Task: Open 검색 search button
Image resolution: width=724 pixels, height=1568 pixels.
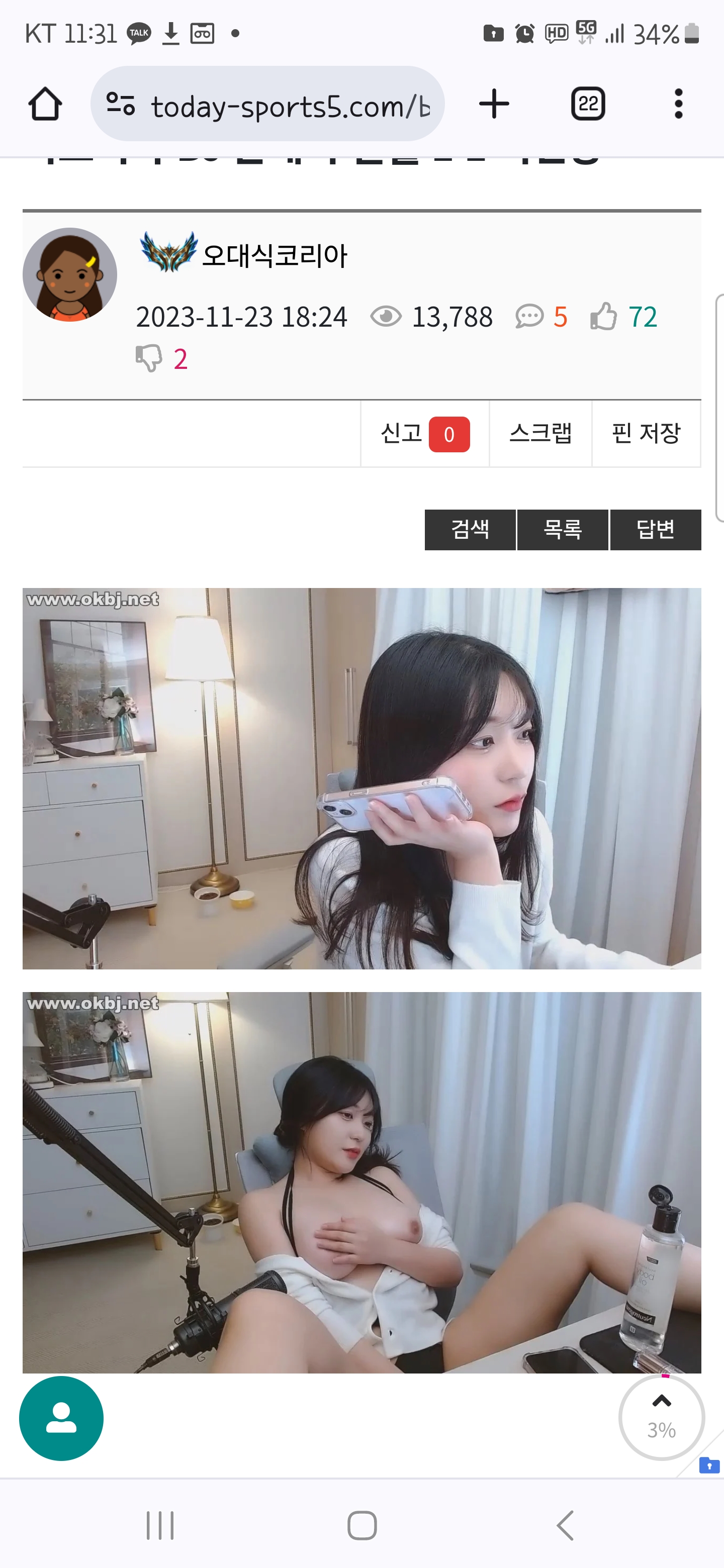Action: 470,530
